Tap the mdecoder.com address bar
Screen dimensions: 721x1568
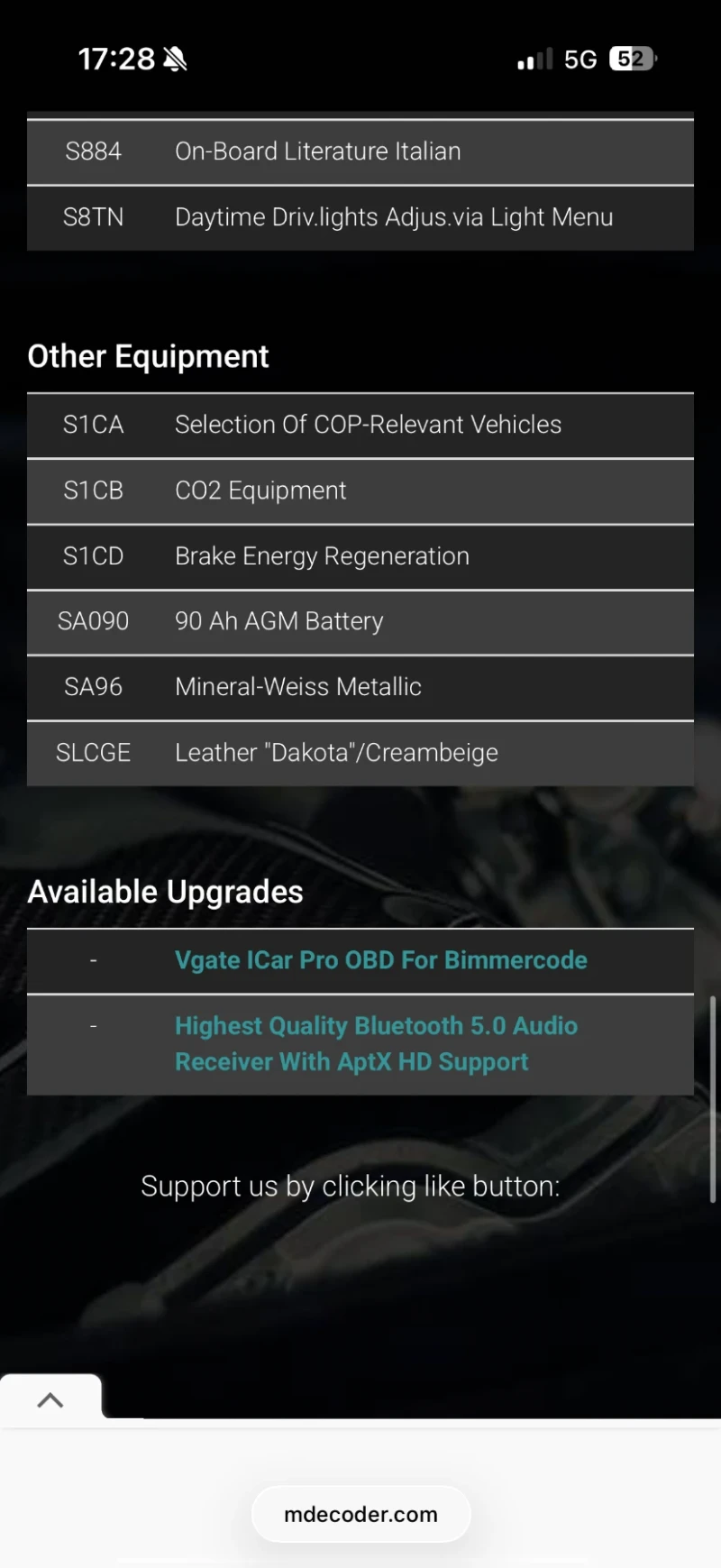360,1515
